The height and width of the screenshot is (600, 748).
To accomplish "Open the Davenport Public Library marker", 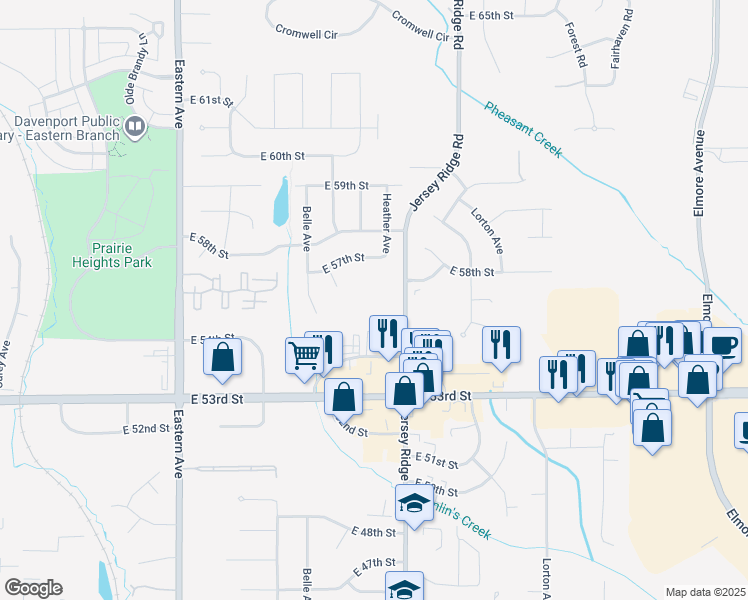I will (x=135, y=127).
